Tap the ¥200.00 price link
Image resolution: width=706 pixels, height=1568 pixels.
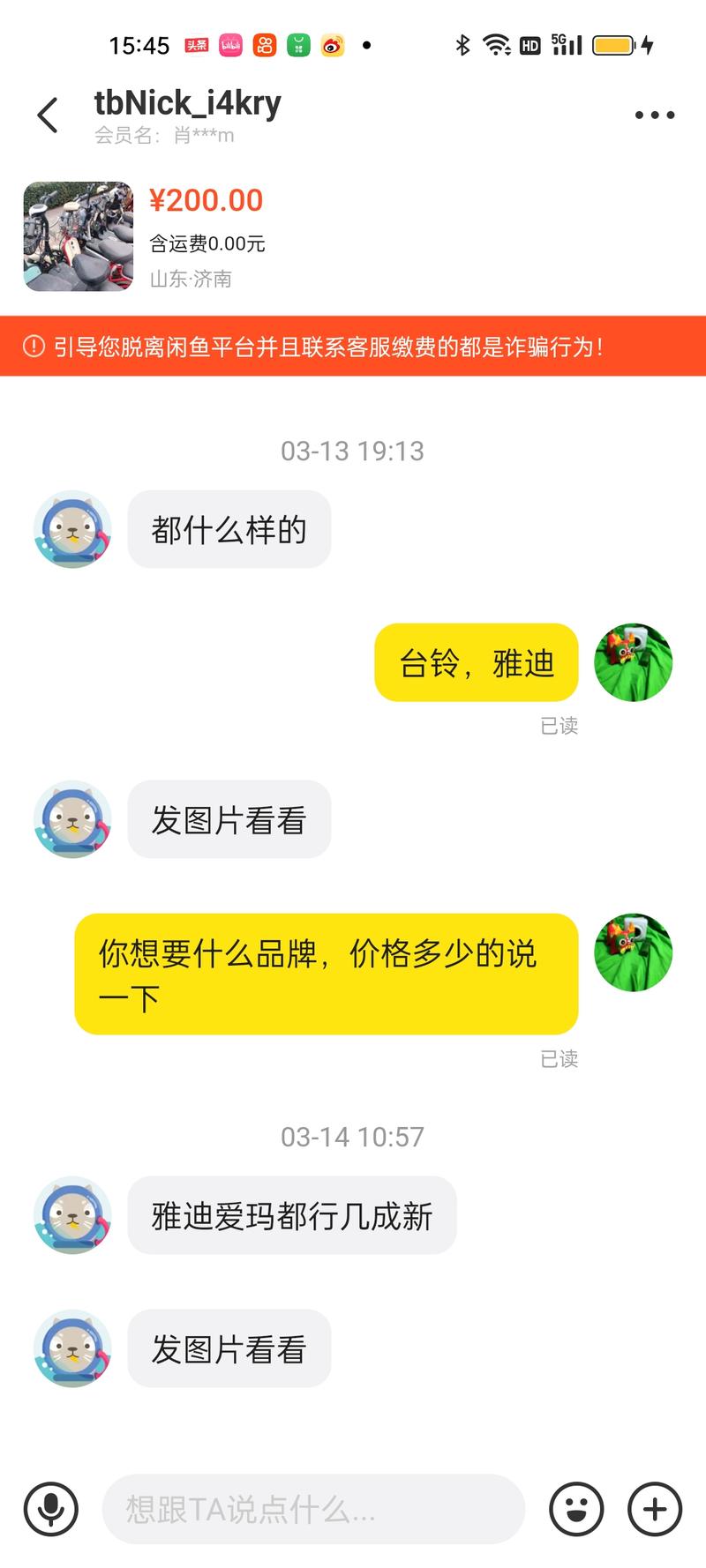[x=207, y=200]
